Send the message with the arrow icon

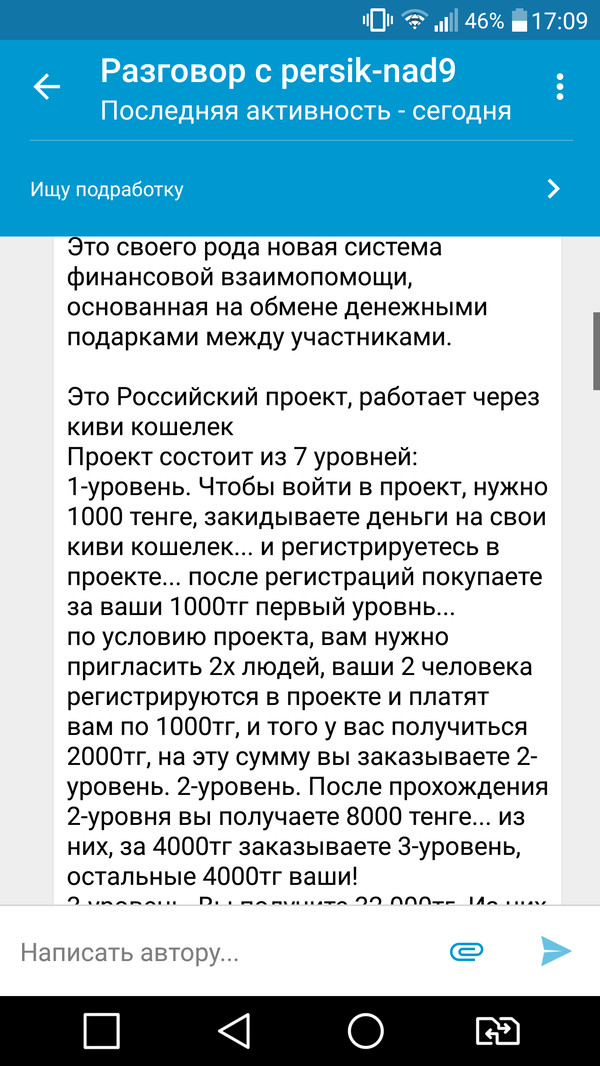[x=555, y=951]
